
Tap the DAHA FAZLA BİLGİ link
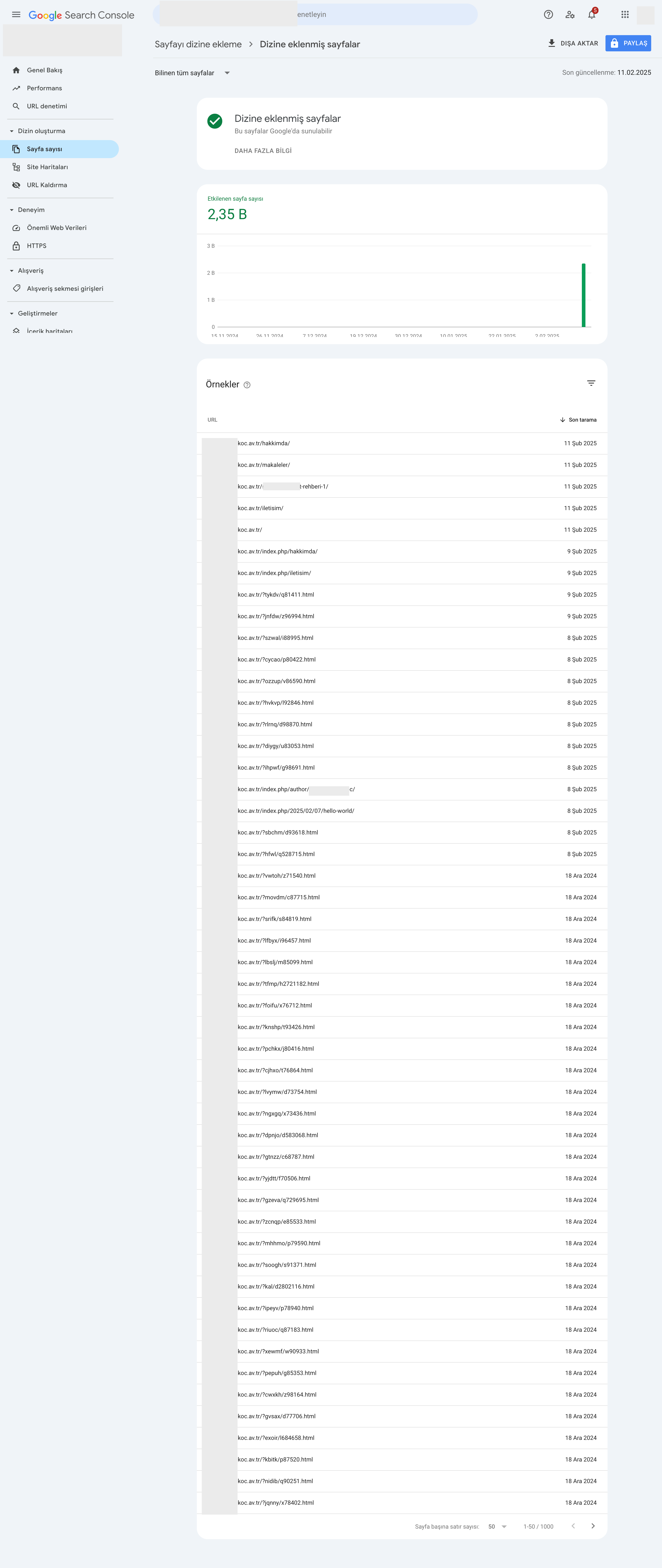click(263, 151)
